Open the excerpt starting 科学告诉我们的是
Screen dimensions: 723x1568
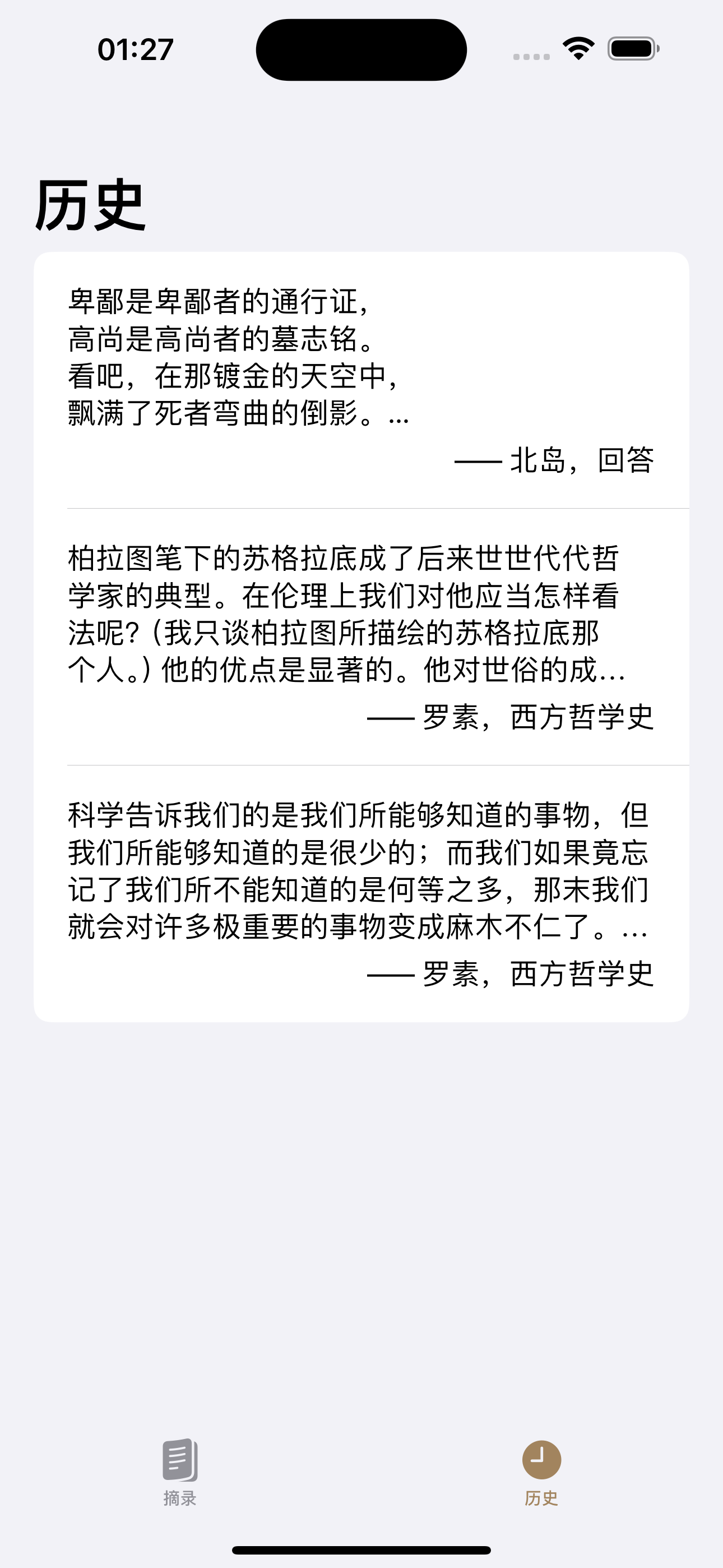pos(361,893)
